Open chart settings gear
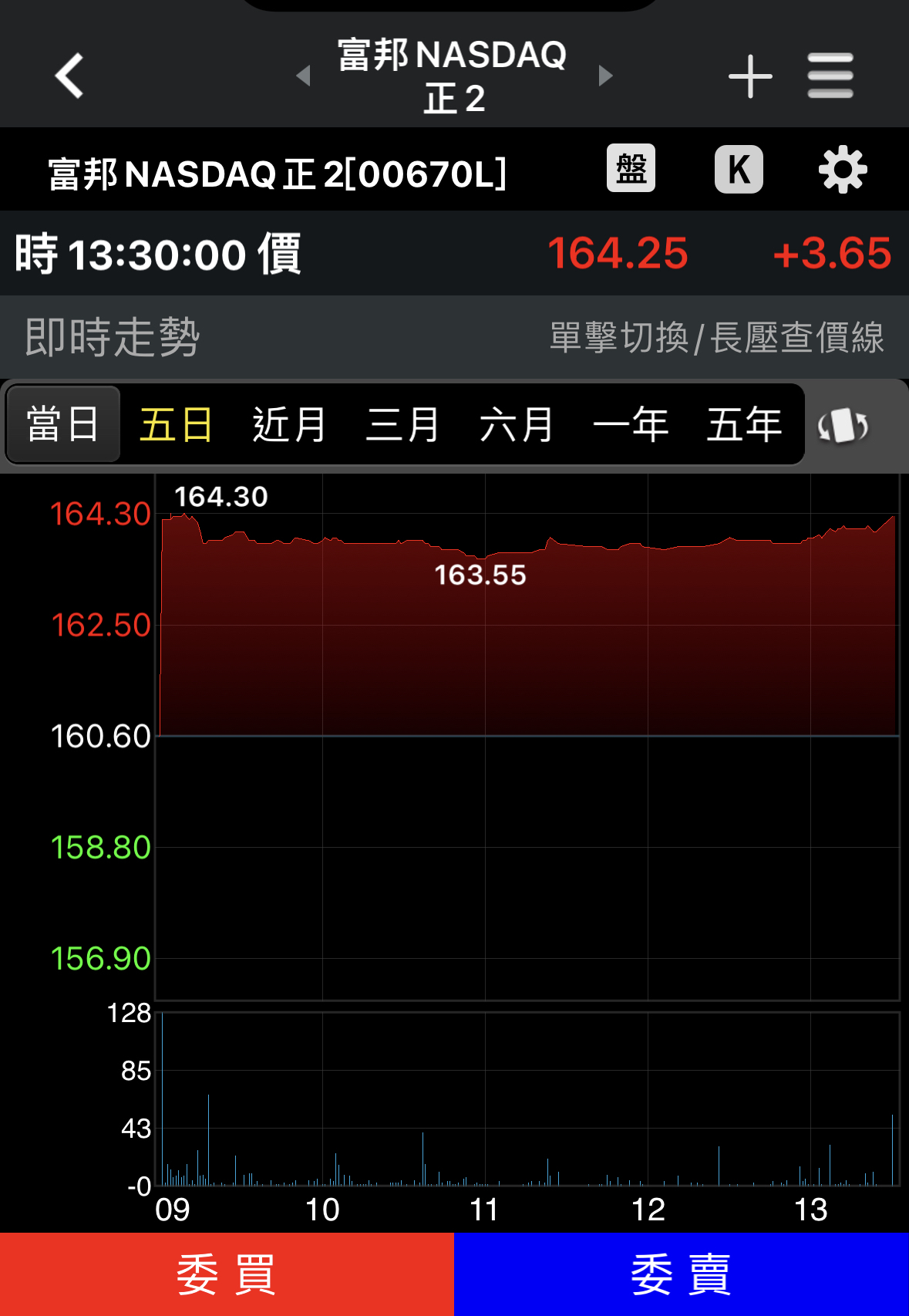The height and width of the screenshot is (1316, 909). [x=843, y=169]
